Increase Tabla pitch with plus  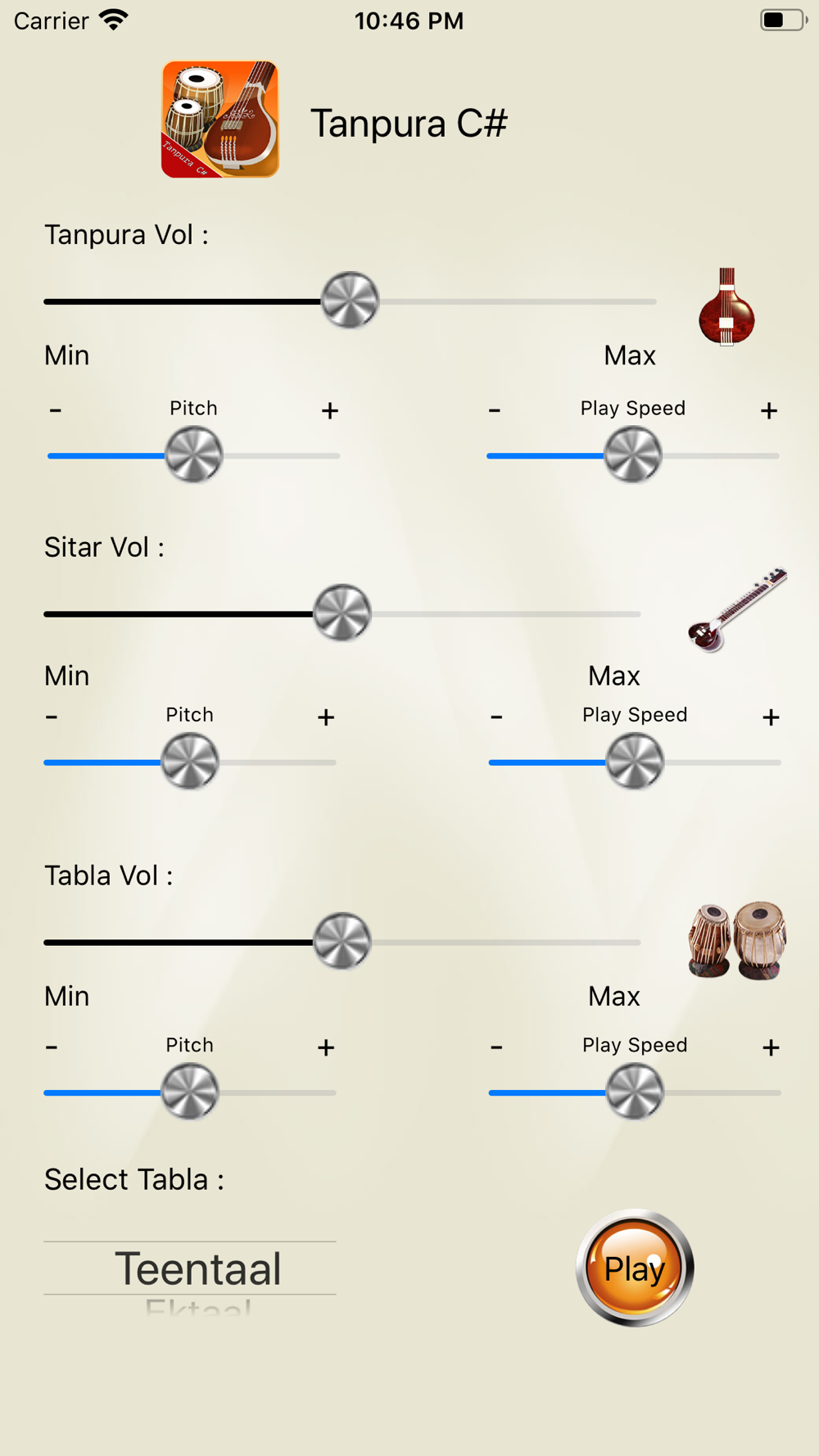(326, 1047)
